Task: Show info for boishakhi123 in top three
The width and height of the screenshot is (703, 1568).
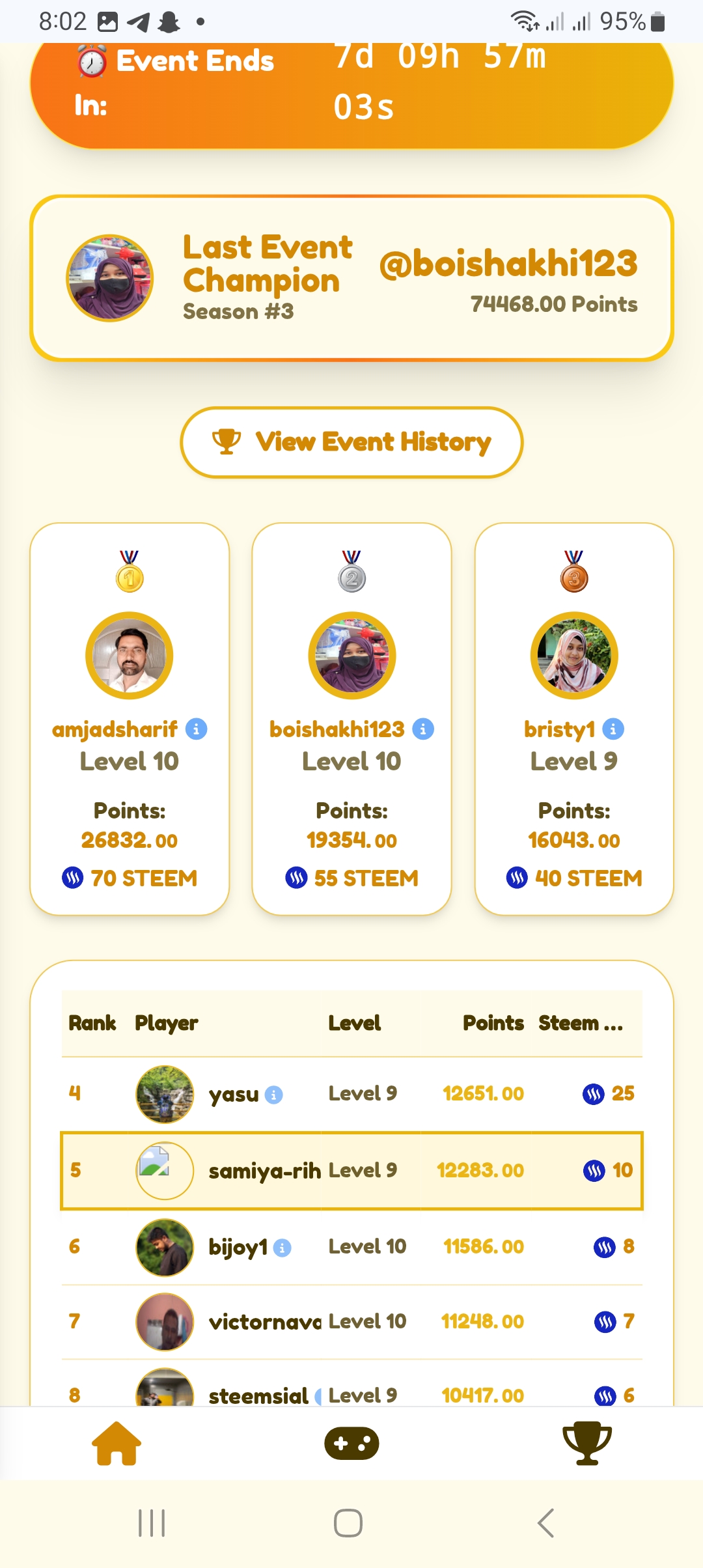Action: click(423, 729)
